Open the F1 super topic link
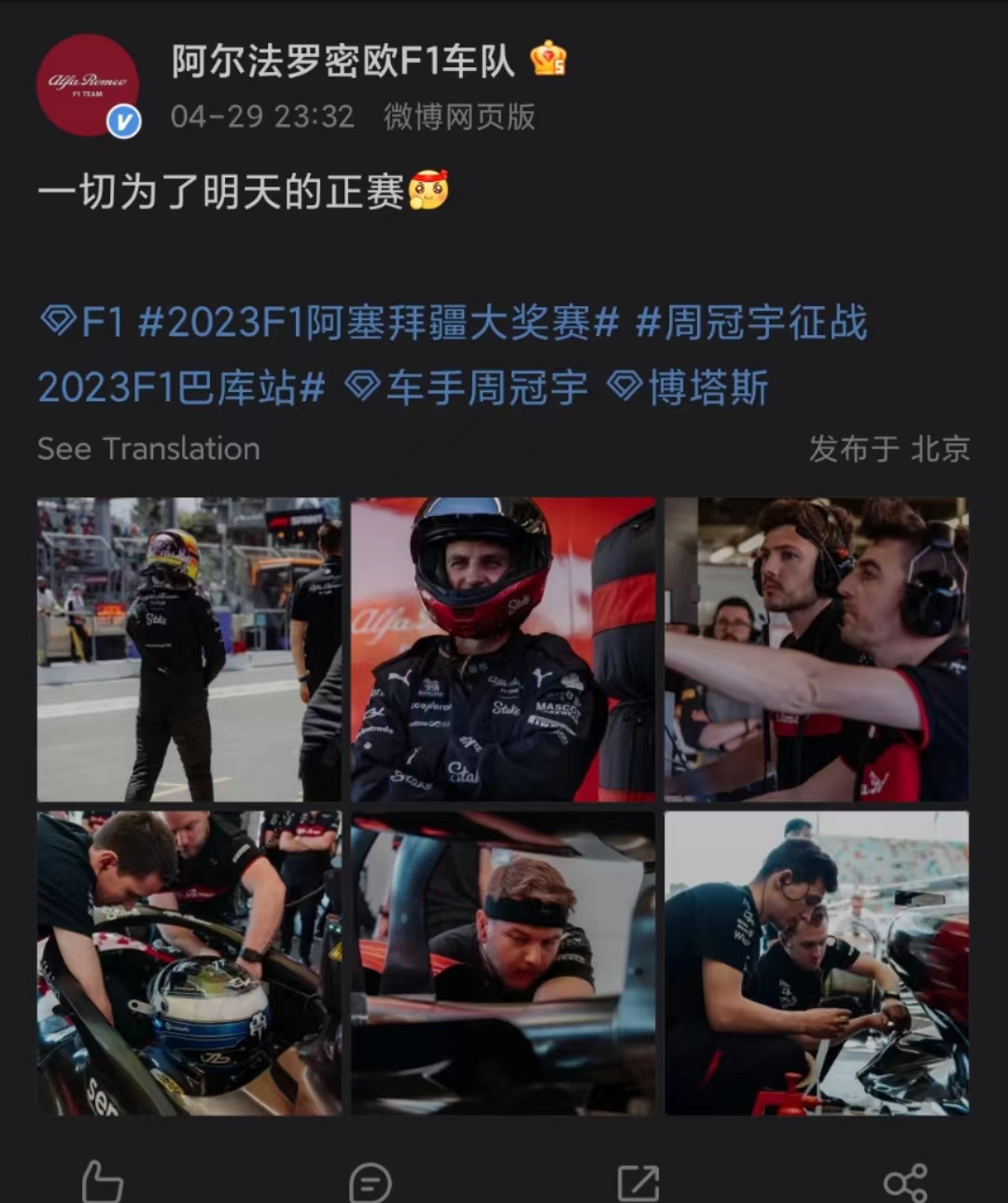The height and width of the screenshot is (1203, 1008). point(81,323)
